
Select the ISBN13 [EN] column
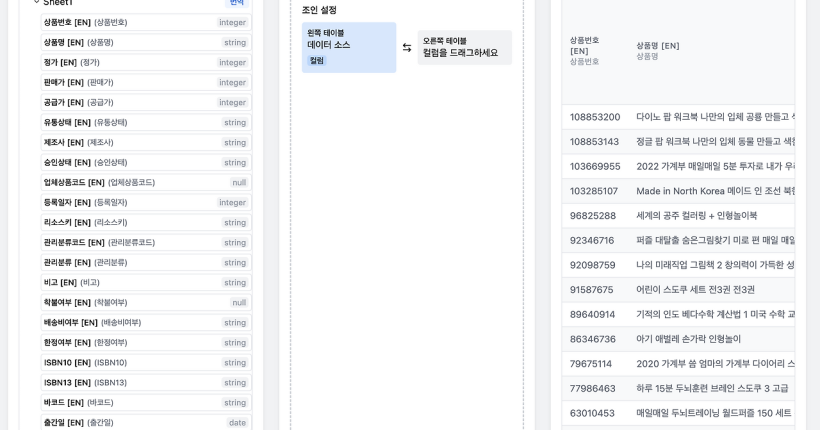click(x=145, y=382)
